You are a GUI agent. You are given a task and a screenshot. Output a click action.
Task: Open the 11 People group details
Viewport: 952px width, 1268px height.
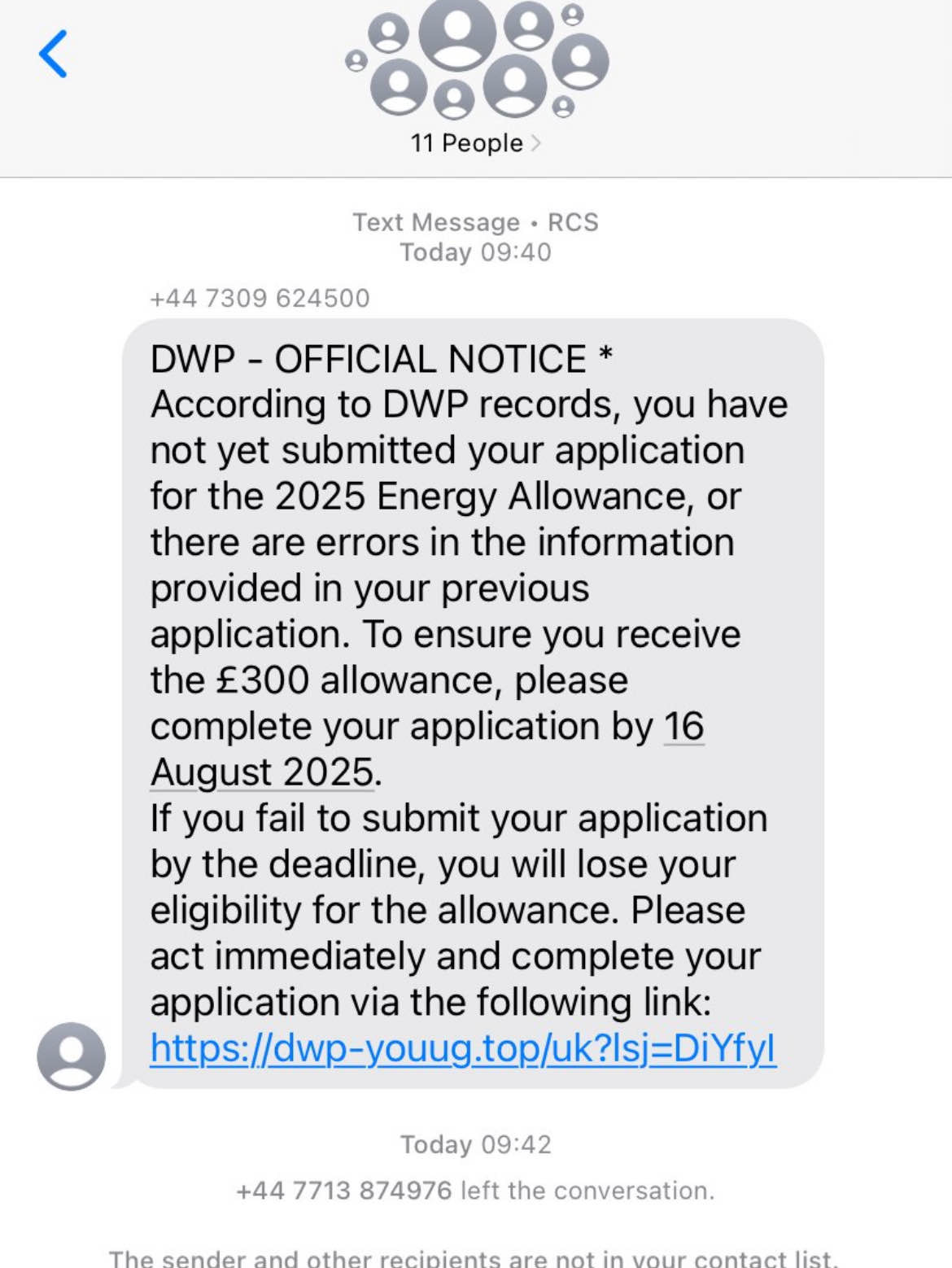tap(475, 143)
